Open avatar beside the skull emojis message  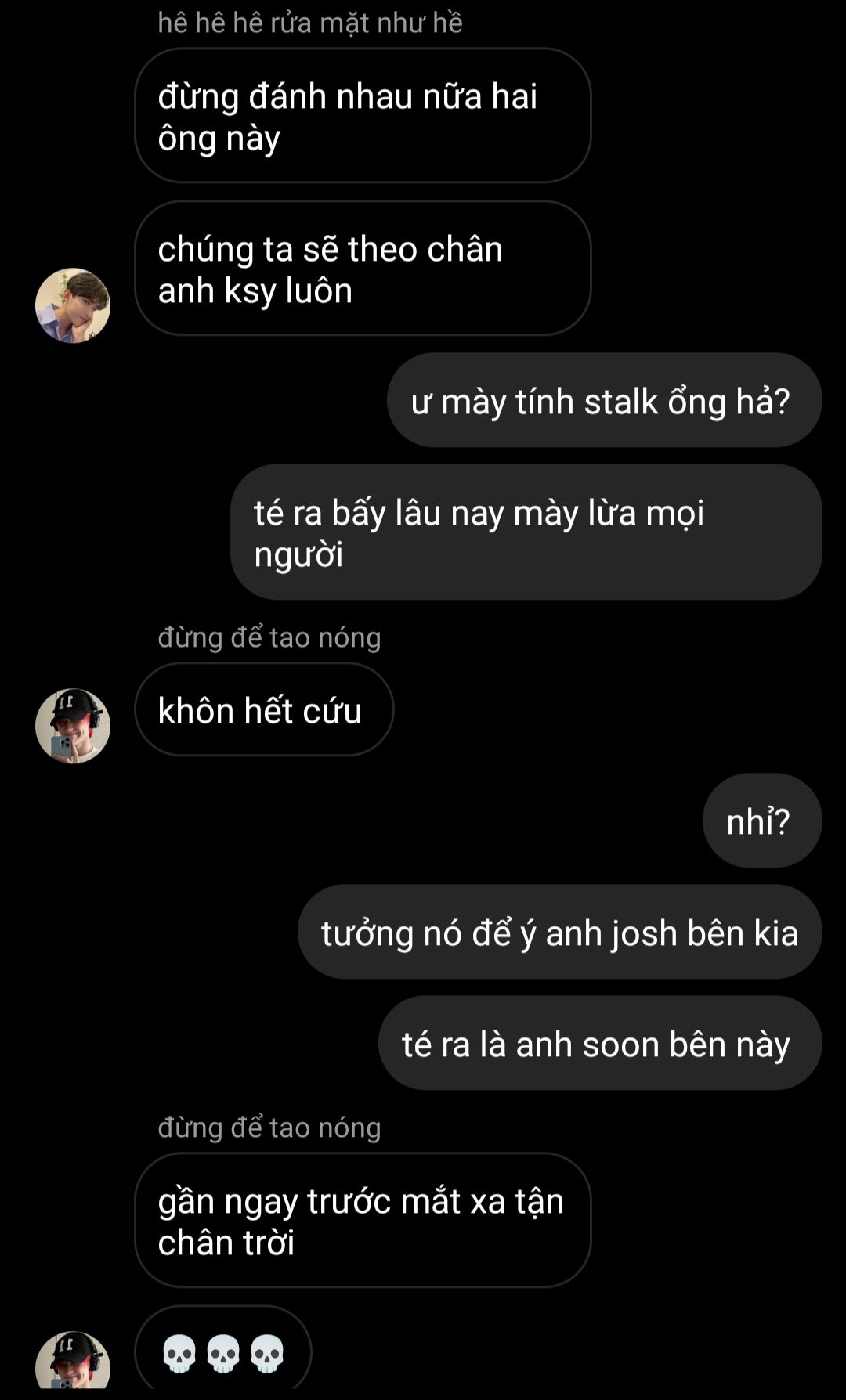[73, 1362]
